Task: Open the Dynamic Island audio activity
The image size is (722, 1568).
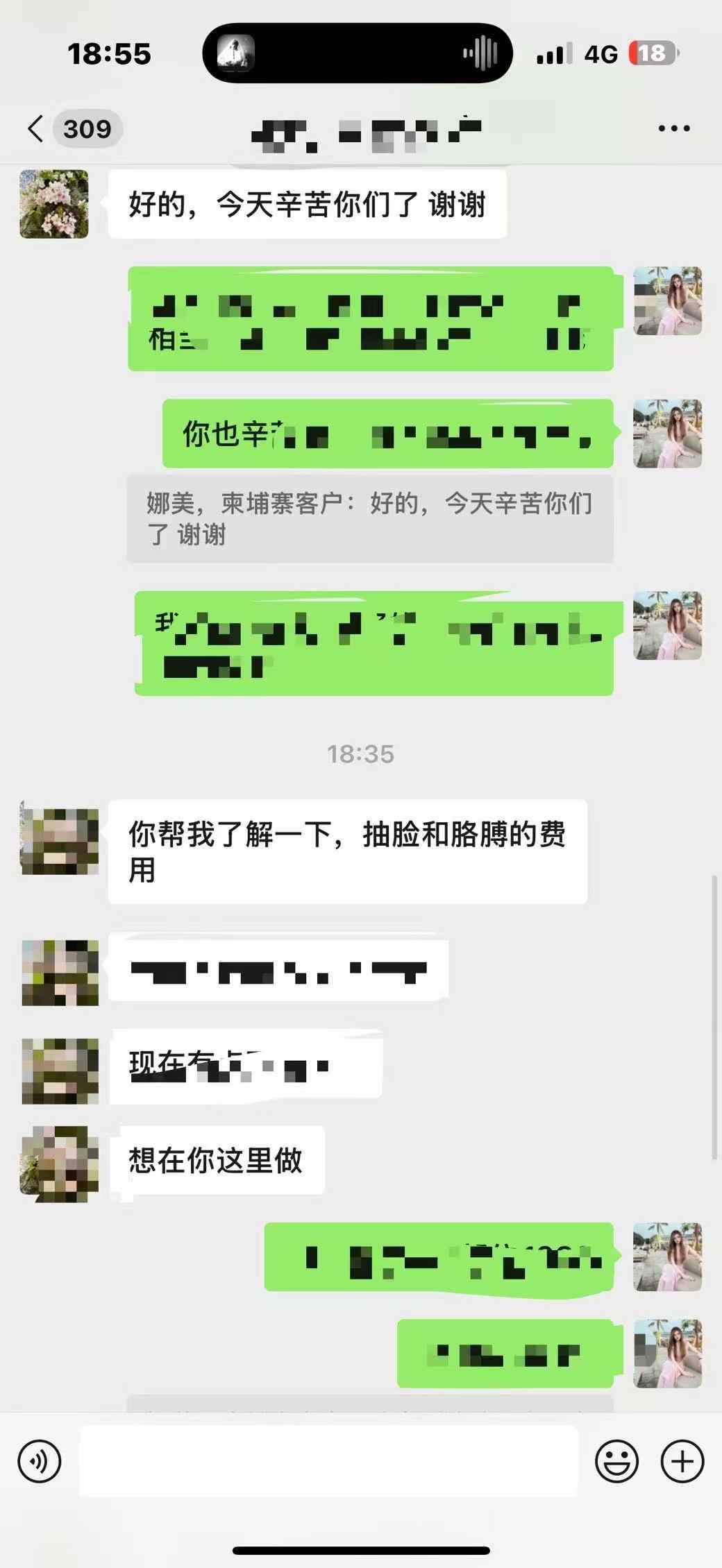Action: 358,53
